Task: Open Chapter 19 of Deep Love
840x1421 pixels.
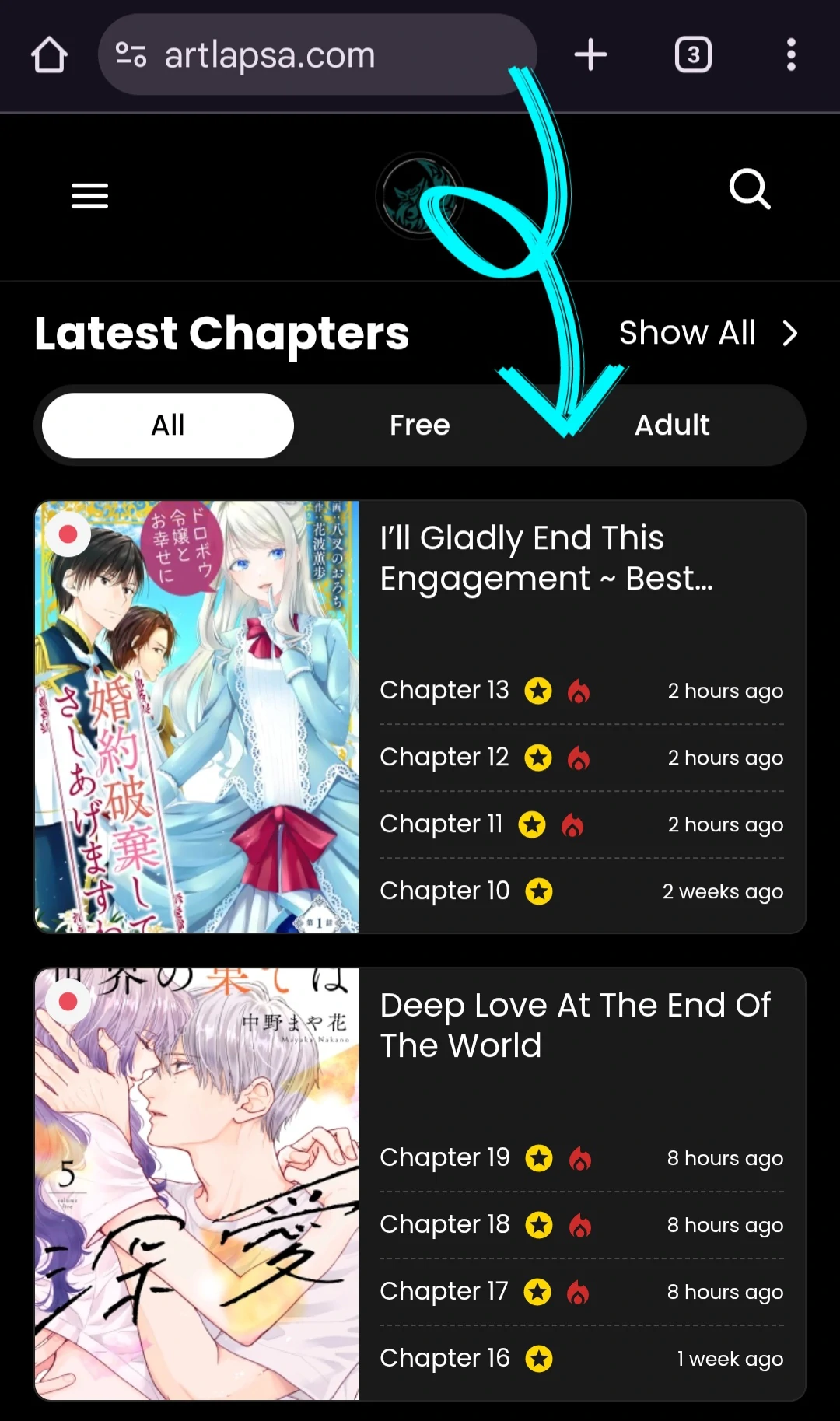Action: click(444, 1157)
